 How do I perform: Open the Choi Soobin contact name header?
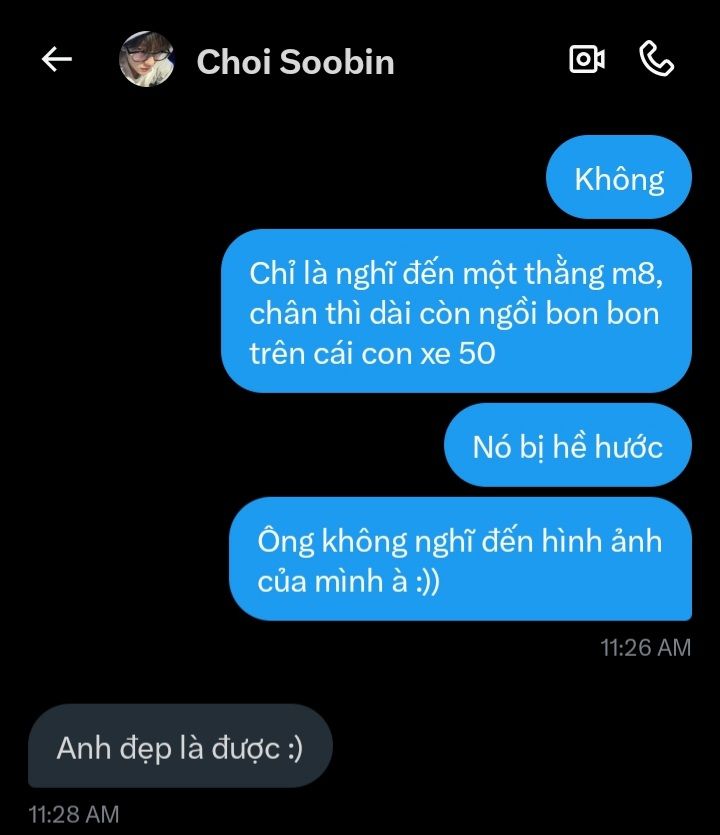tap(295, 62)
